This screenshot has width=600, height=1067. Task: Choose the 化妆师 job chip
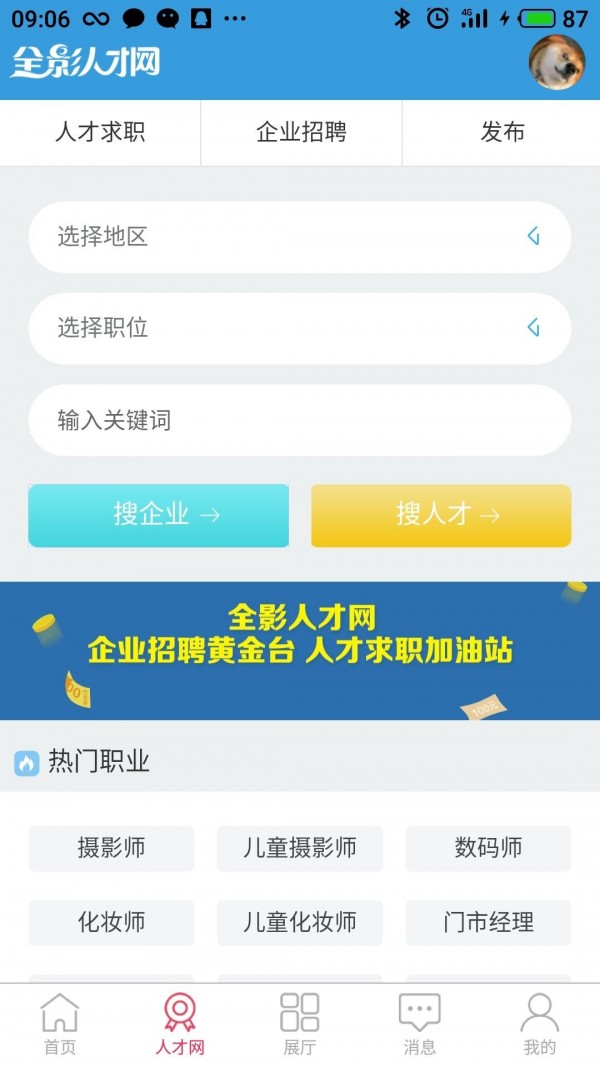pyautogui.click(x=111, y=922)
